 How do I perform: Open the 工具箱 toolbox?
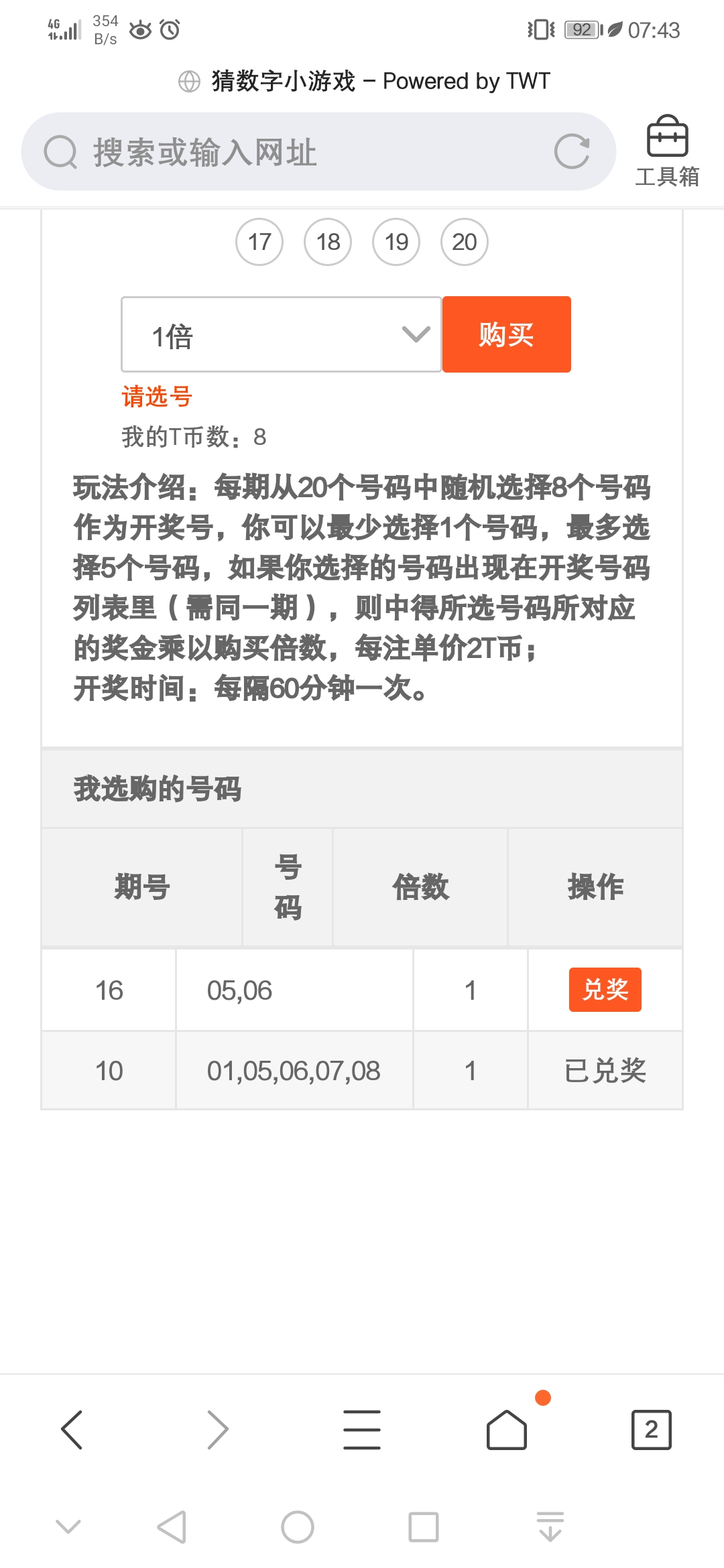tap(667, 151)
